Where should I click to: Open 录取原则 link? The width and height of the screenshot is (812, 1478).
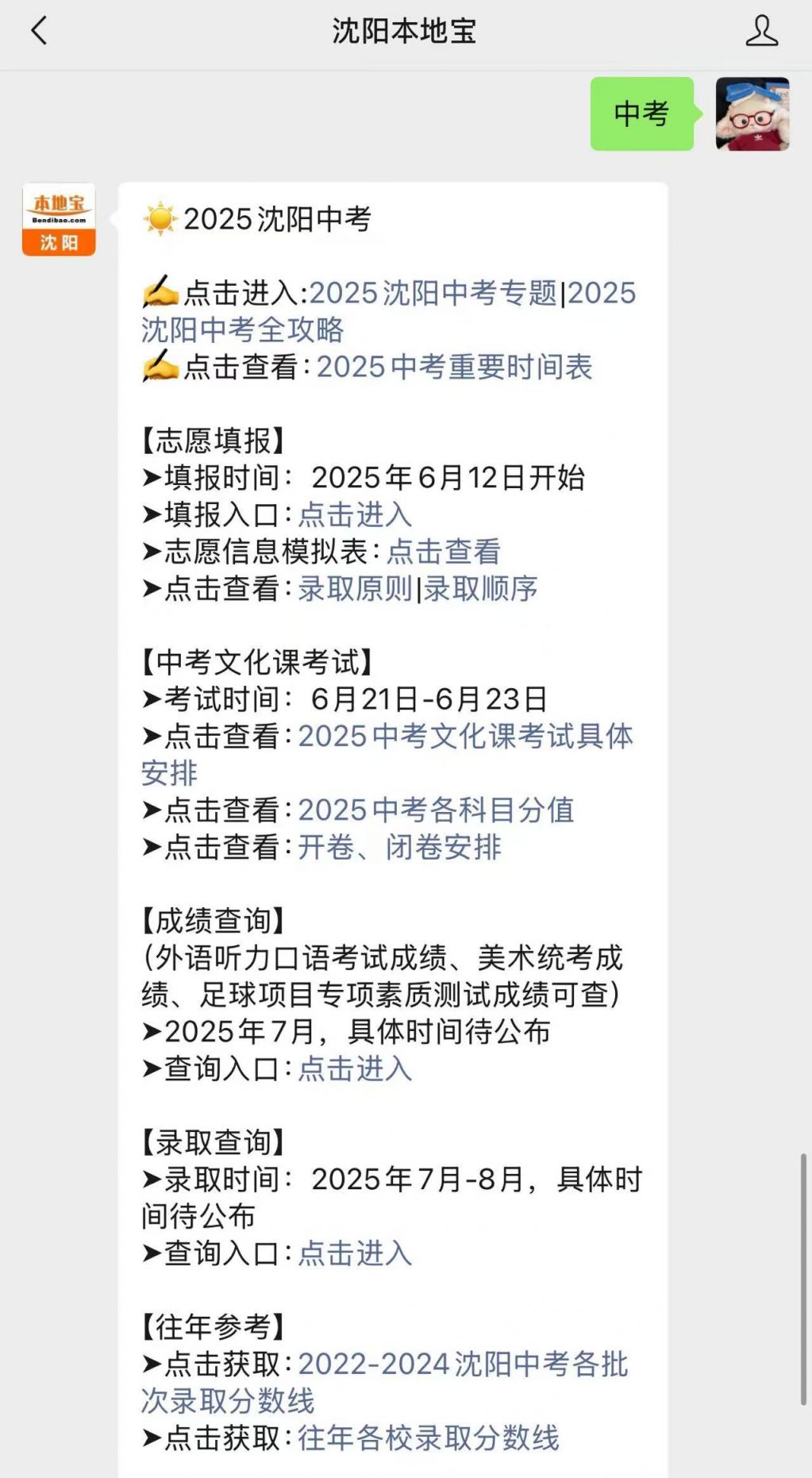tap(355, 589)
